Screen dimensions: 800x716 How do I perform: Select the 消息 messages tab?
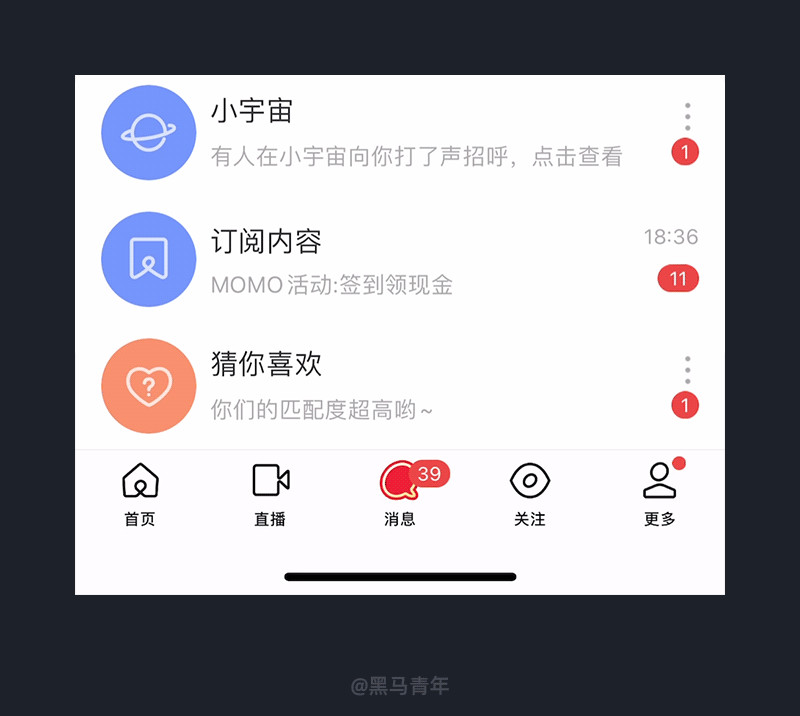[400, 494]
